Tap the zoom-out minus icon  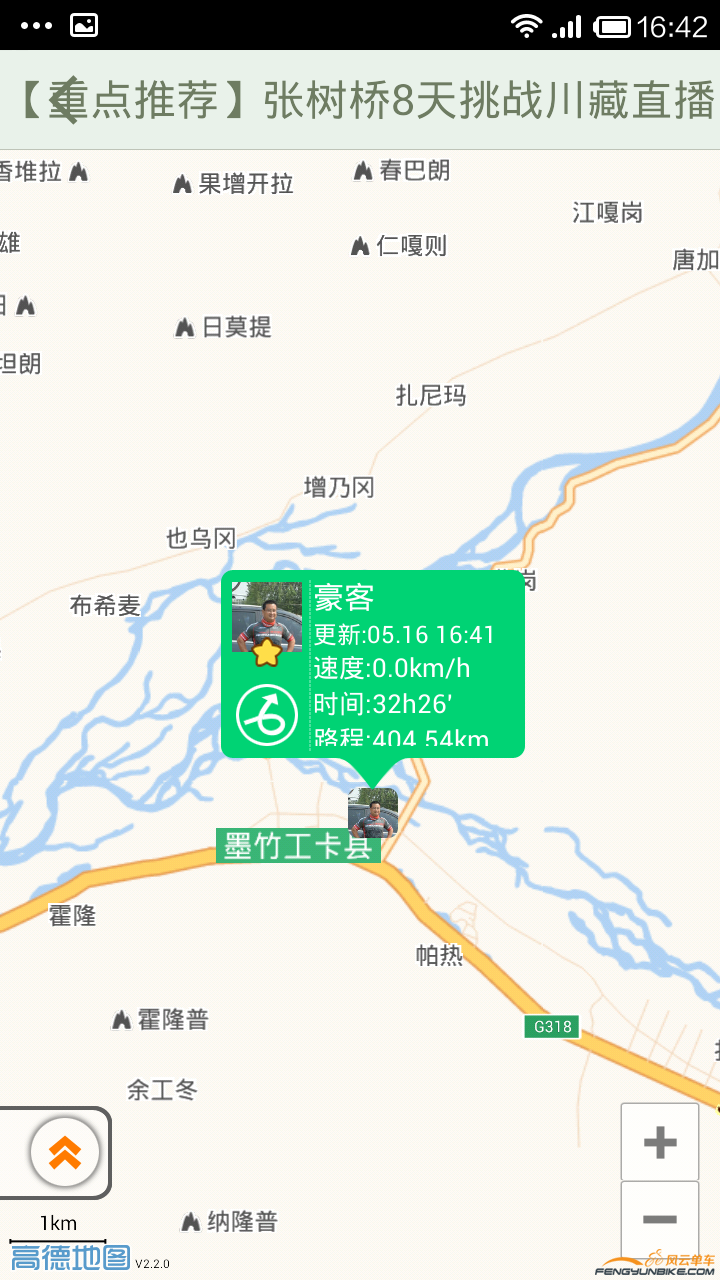(x=660, y=1218)
